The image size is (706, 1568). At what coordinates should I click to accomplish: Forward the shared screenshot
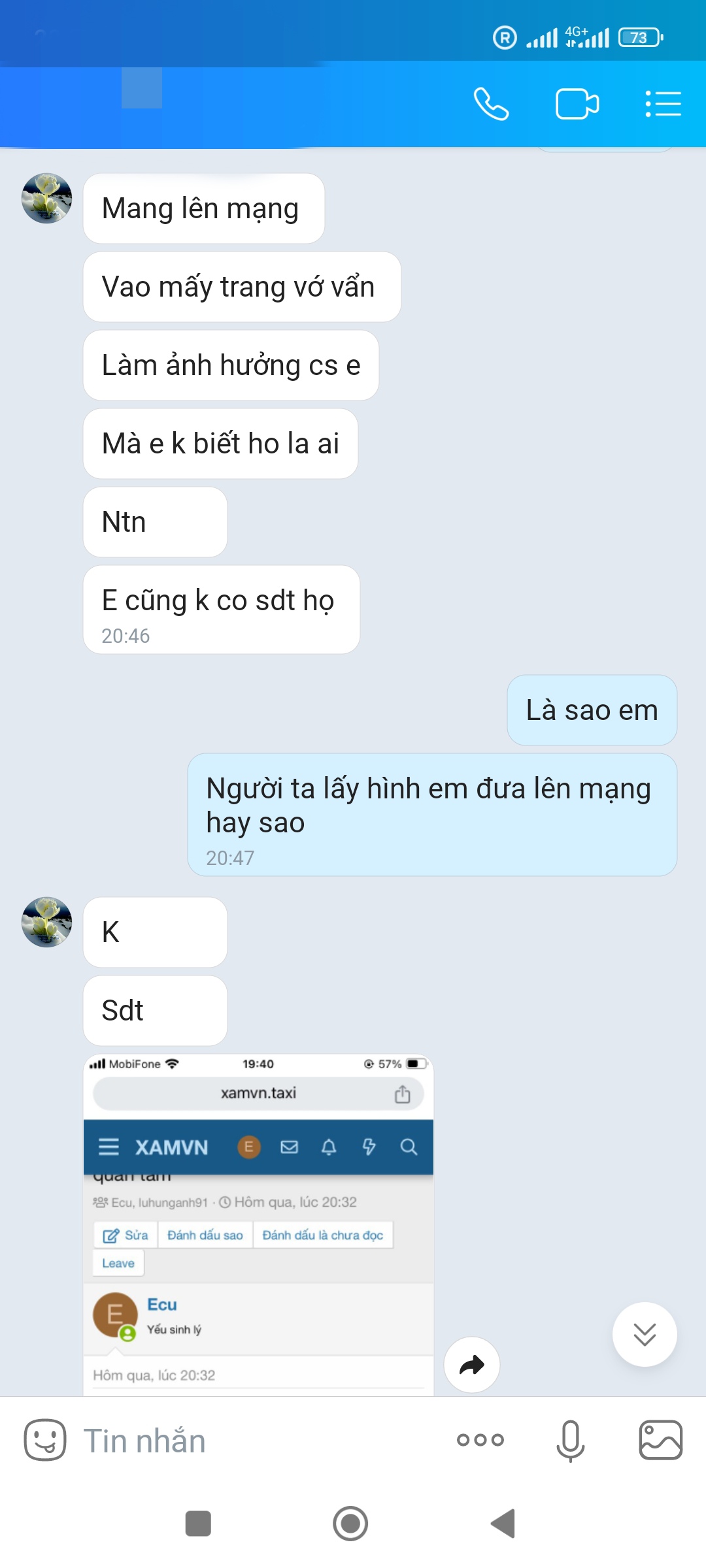pos(472,1365)
